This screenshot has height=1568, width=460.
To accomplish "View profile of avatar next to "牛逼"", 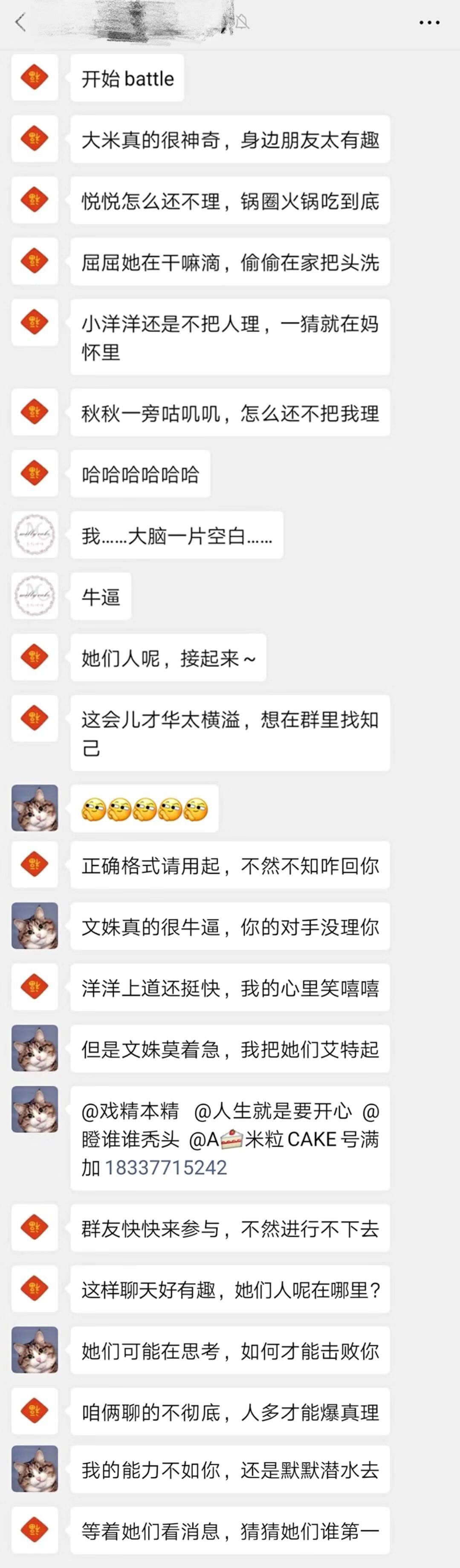I will [35, 596].
